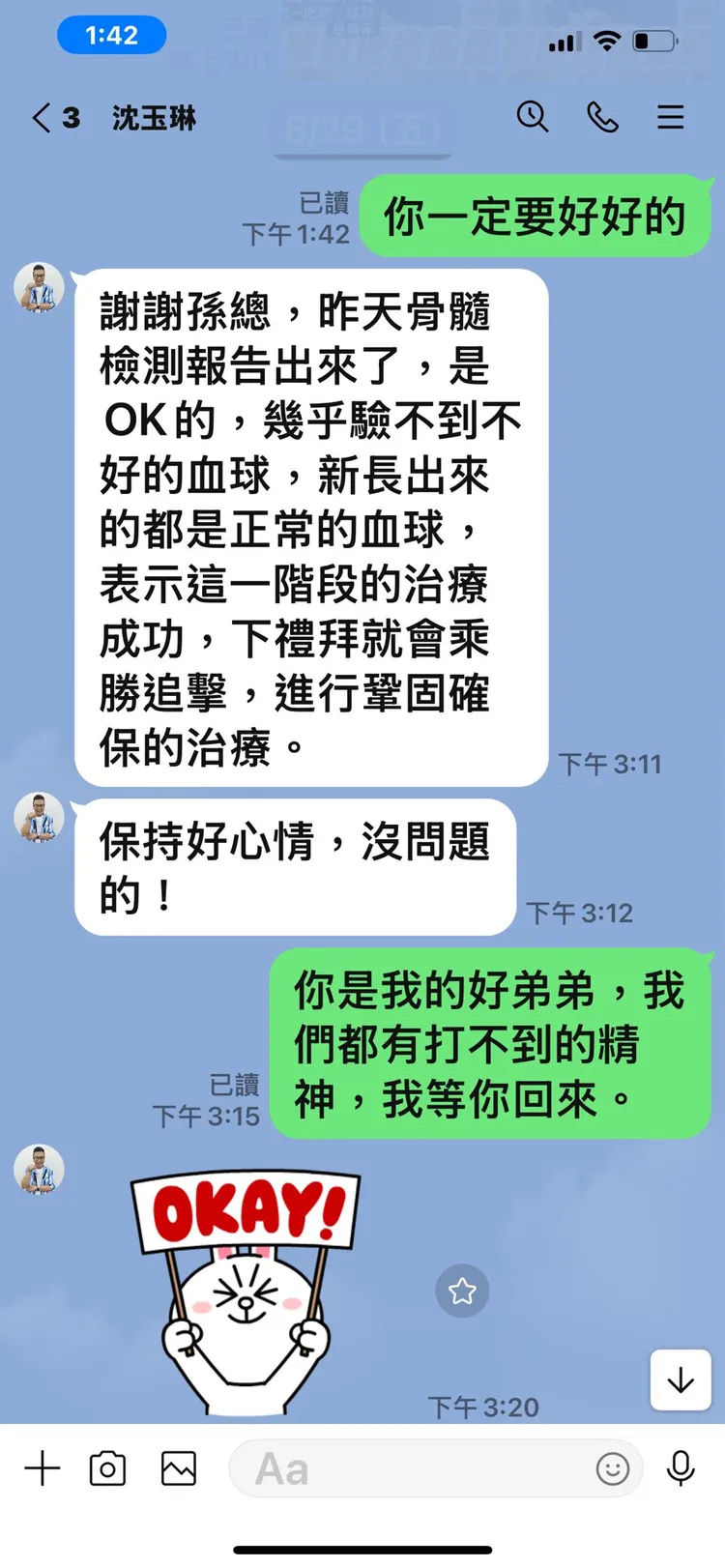Open the contact's profile avatar
The height and width of the screenshot is (1568, 725).
[39, 286]
